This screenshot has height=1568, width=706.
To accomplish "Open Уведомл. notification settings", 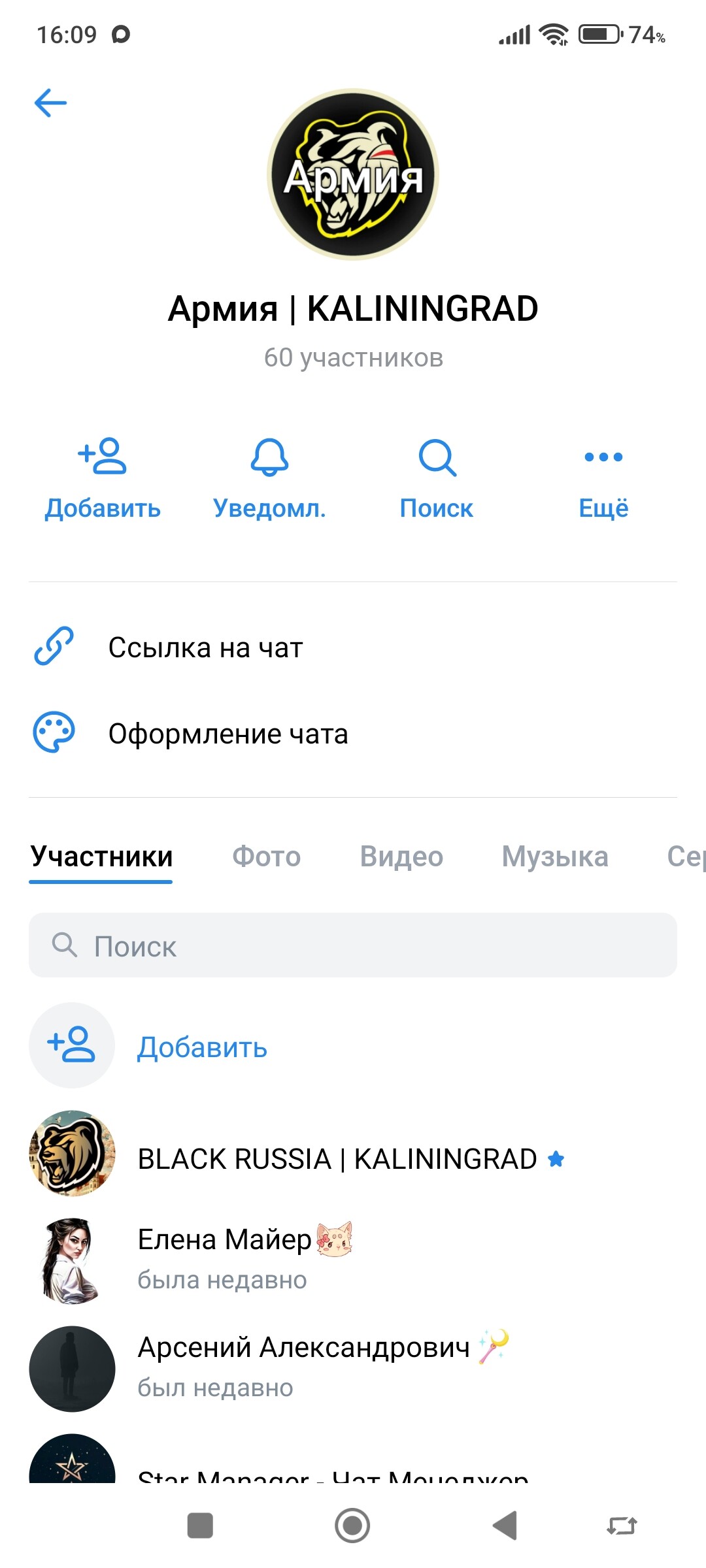I will click(x=269, y=480).
